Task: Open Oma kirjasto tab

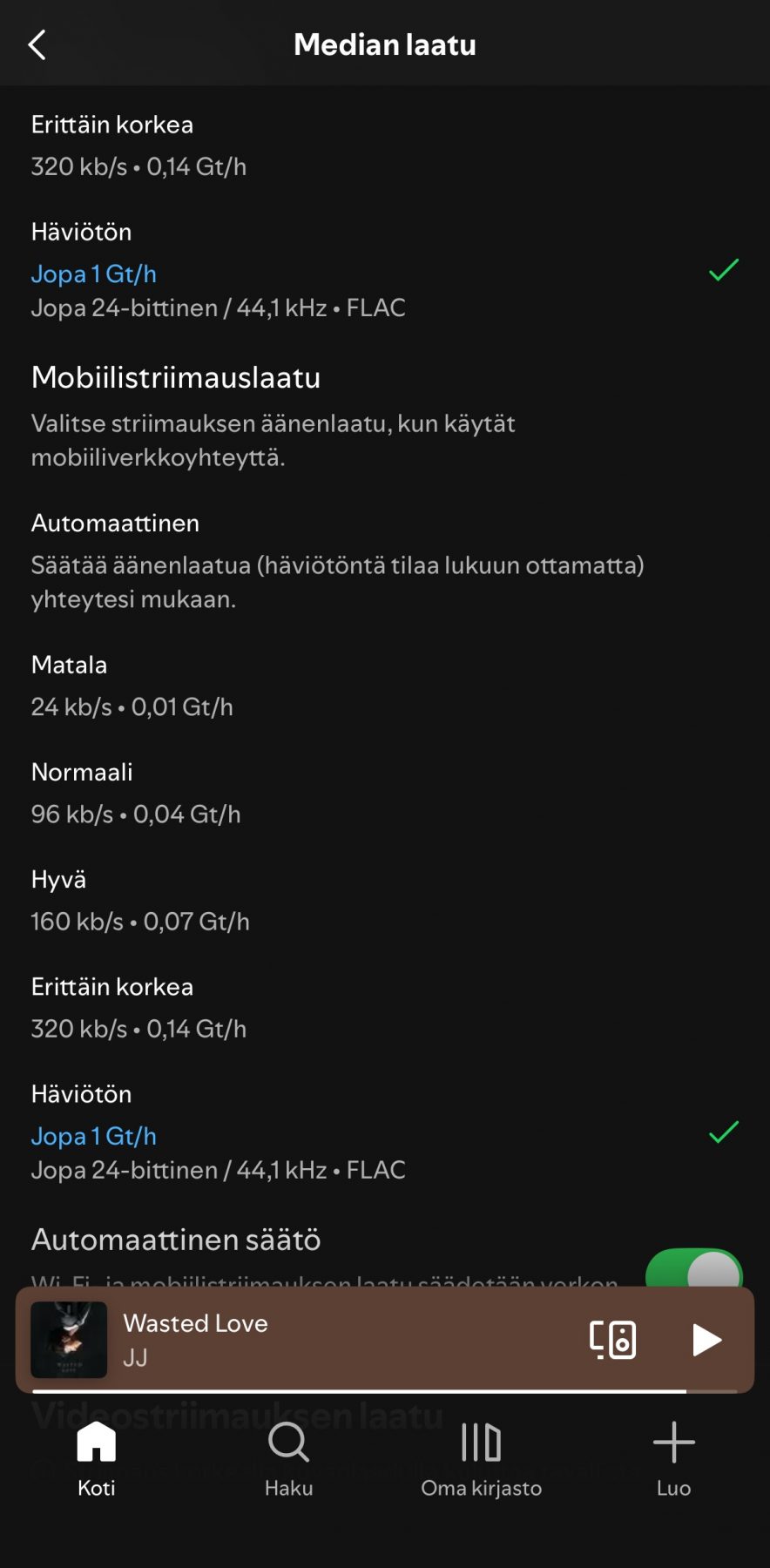Action: [481, 1458]
